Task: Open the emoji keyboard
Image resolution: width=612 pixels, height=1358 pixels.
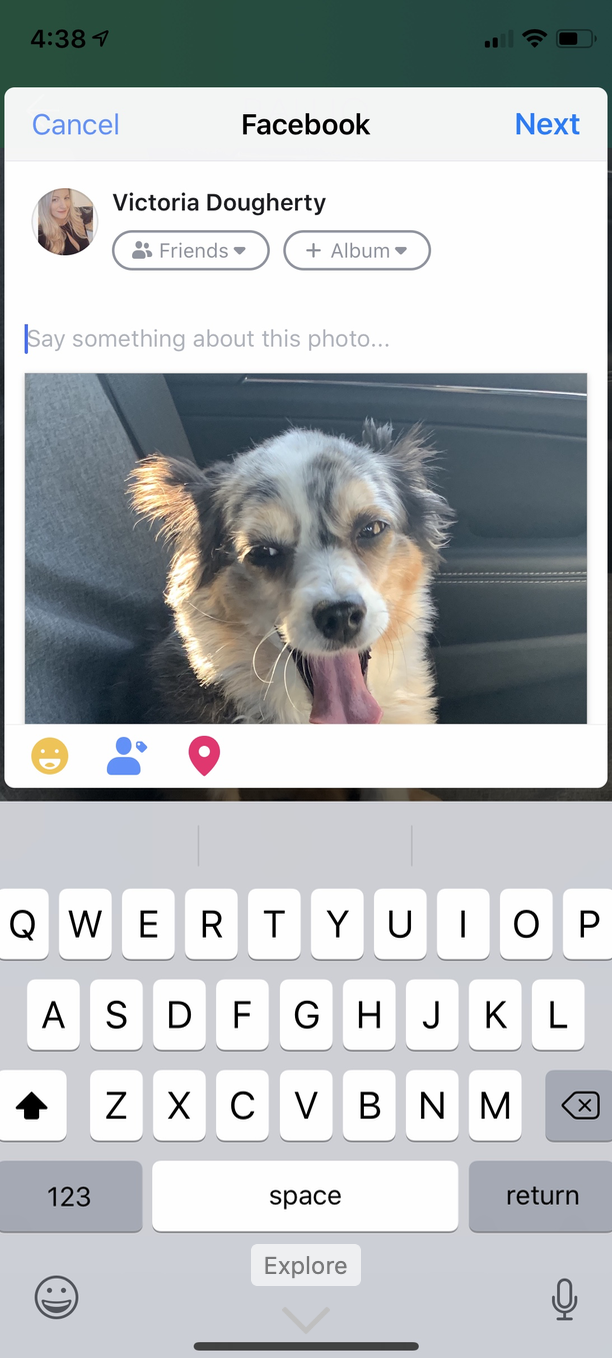Action: [56, 1298]
